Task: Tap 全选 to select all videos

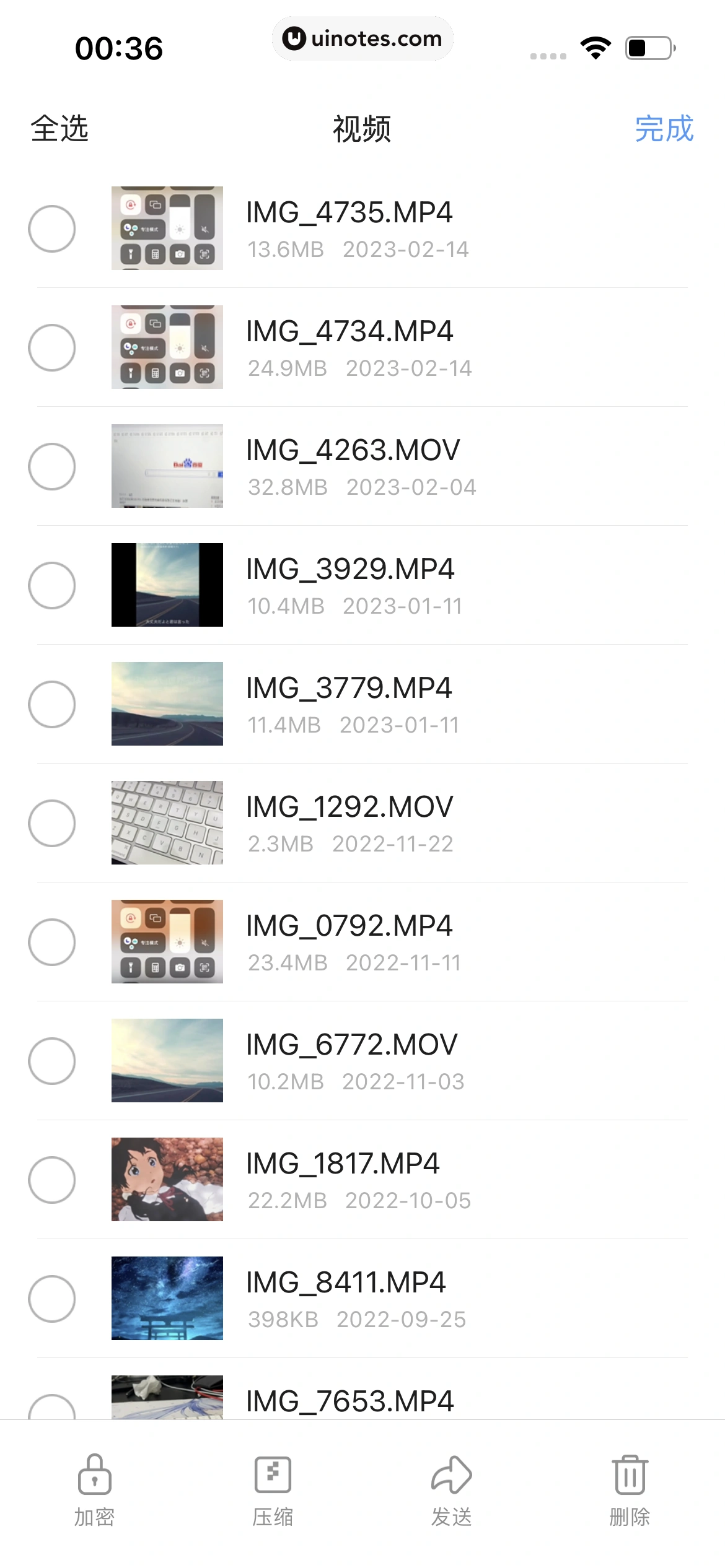Action: (x=59, y=129)
